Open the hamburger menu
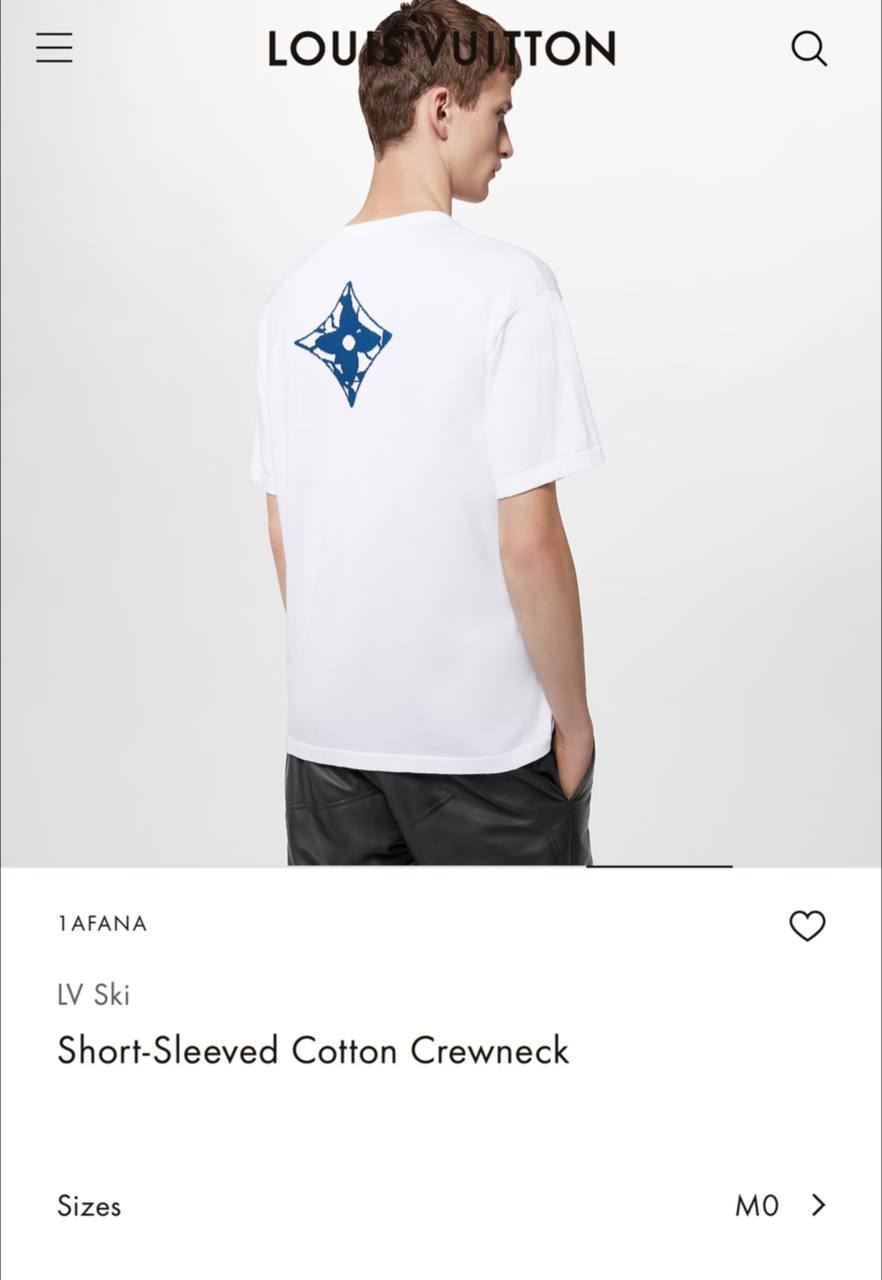 point(55,47)
